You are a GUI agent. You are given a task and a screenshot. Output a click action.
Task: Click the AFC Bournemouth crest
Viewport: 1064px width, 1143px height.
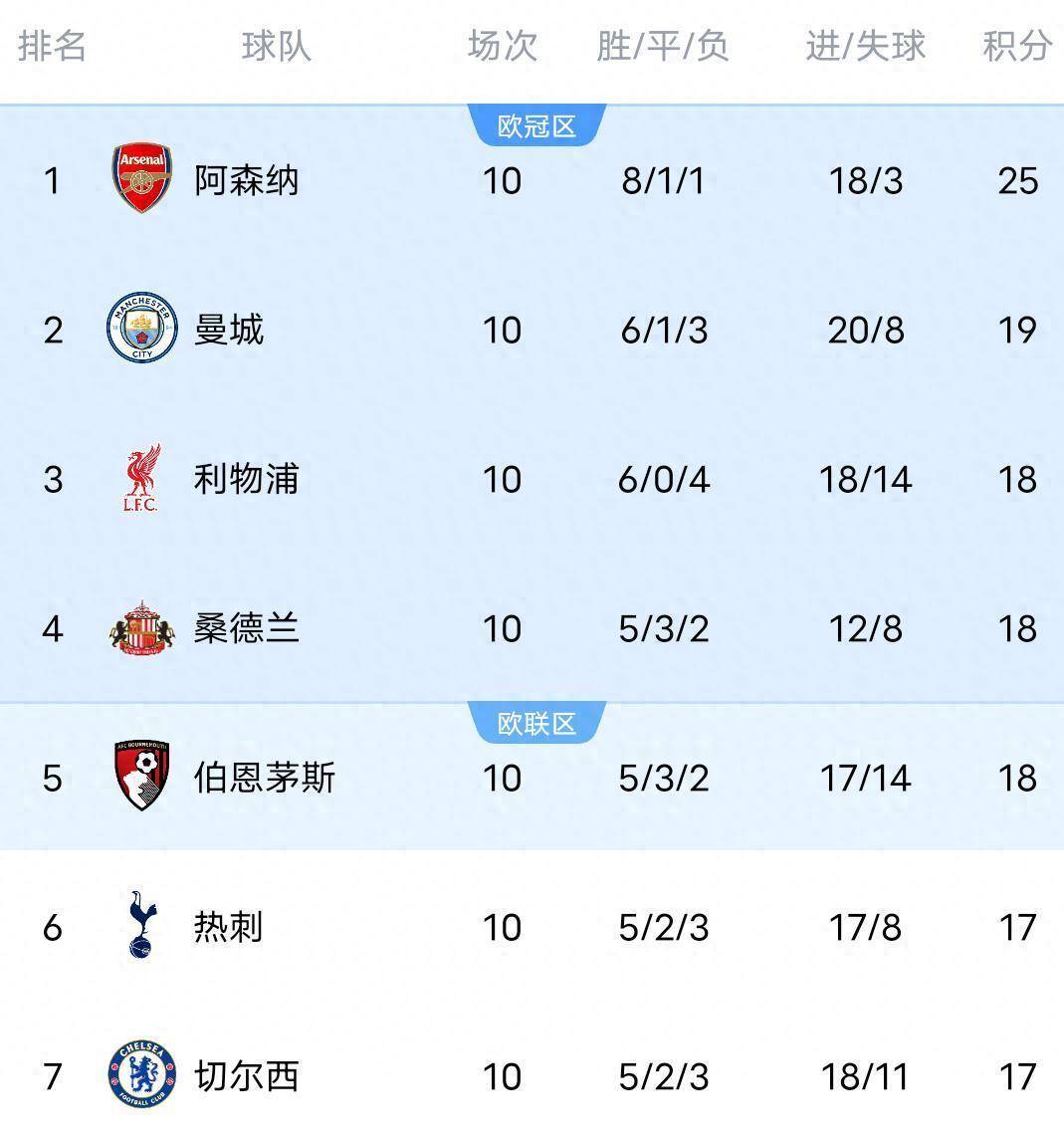(141, 779)
